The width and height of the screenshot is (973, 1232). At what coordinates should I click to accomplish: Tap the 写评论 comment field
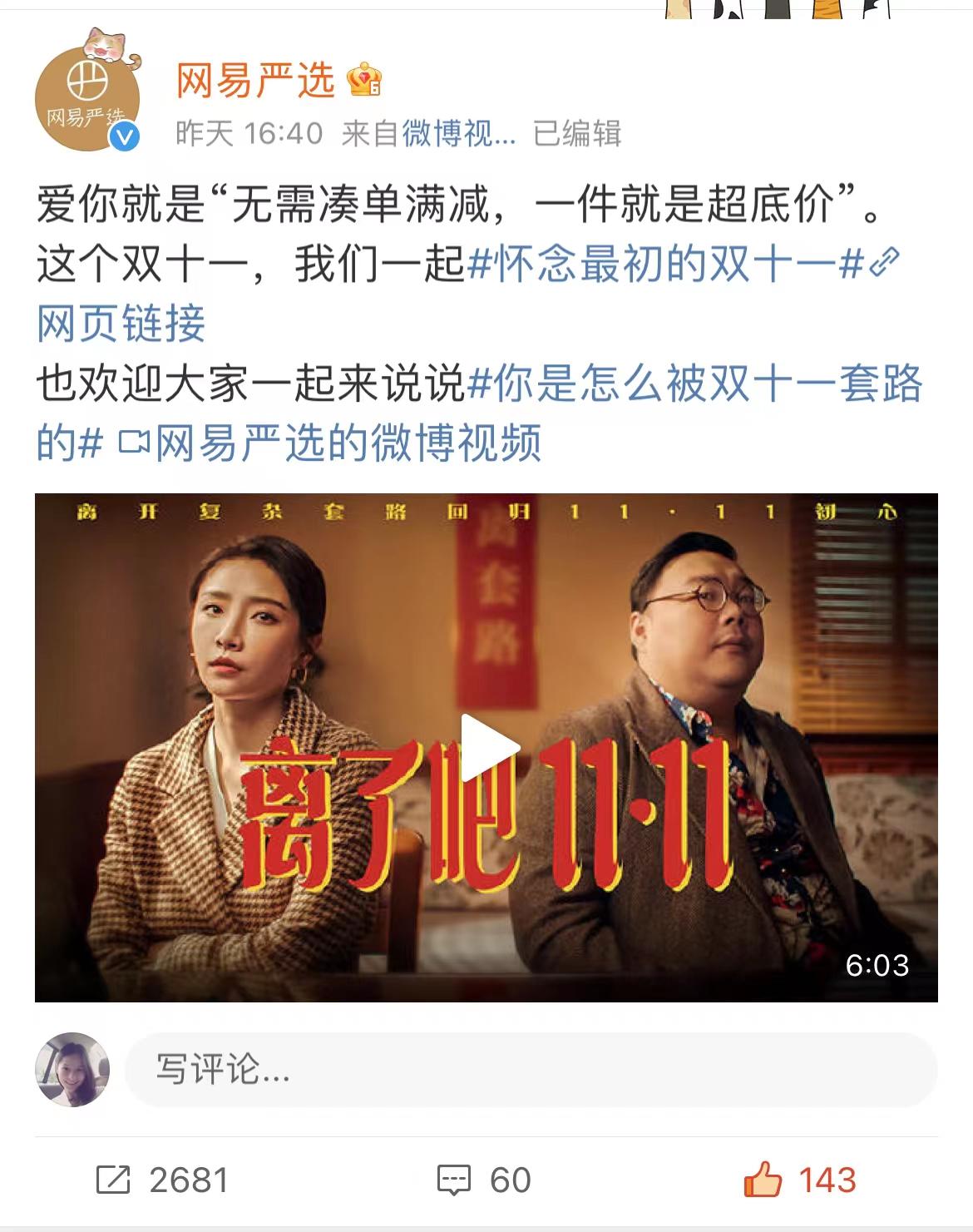[531, 1069]
